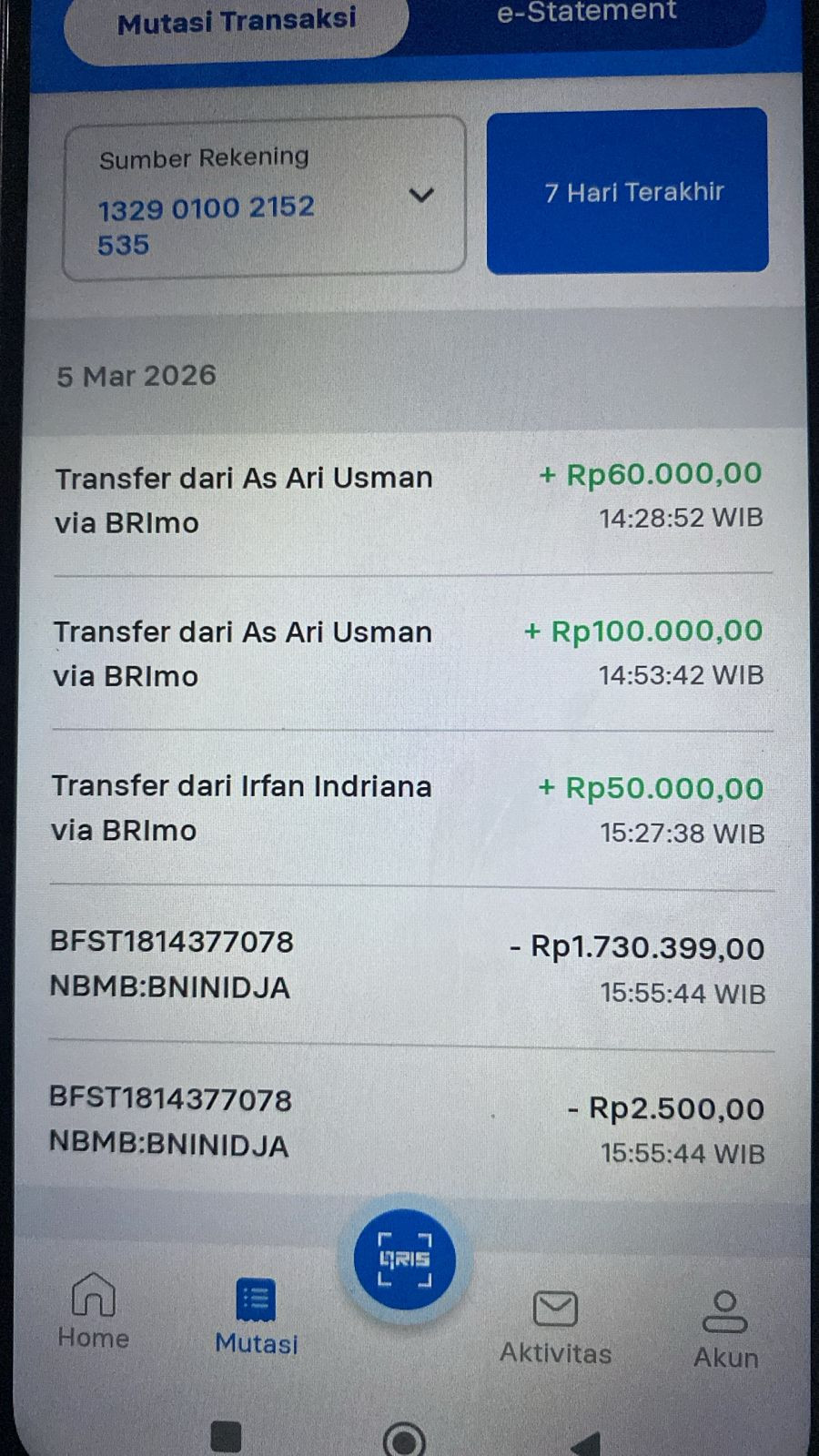Switch to the Akun tab
Viewport: 819px width, 1456px height.
point(725,1330)
